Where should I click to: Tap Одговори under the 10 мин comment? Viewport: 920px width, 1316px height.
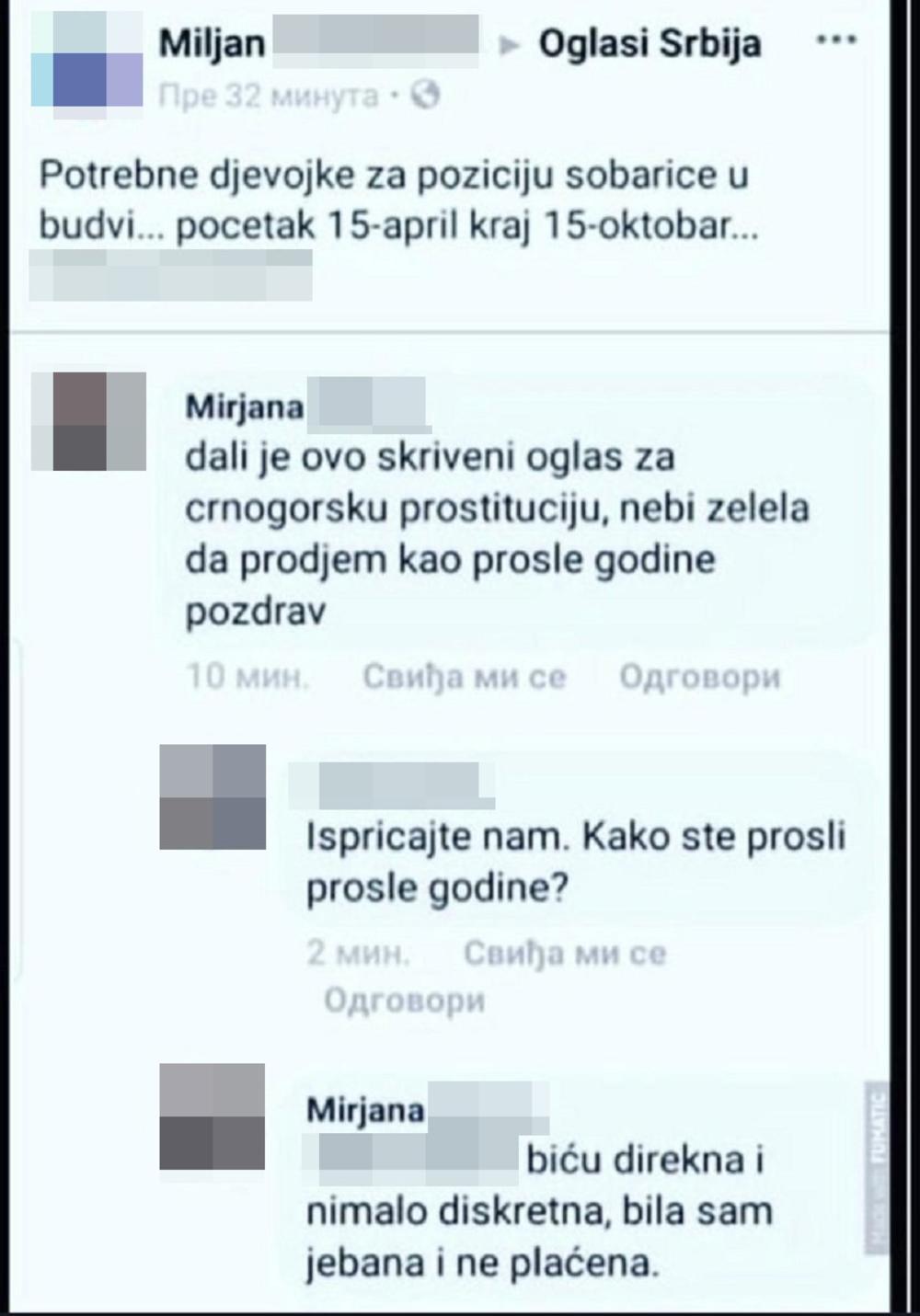tap(699, 678)
